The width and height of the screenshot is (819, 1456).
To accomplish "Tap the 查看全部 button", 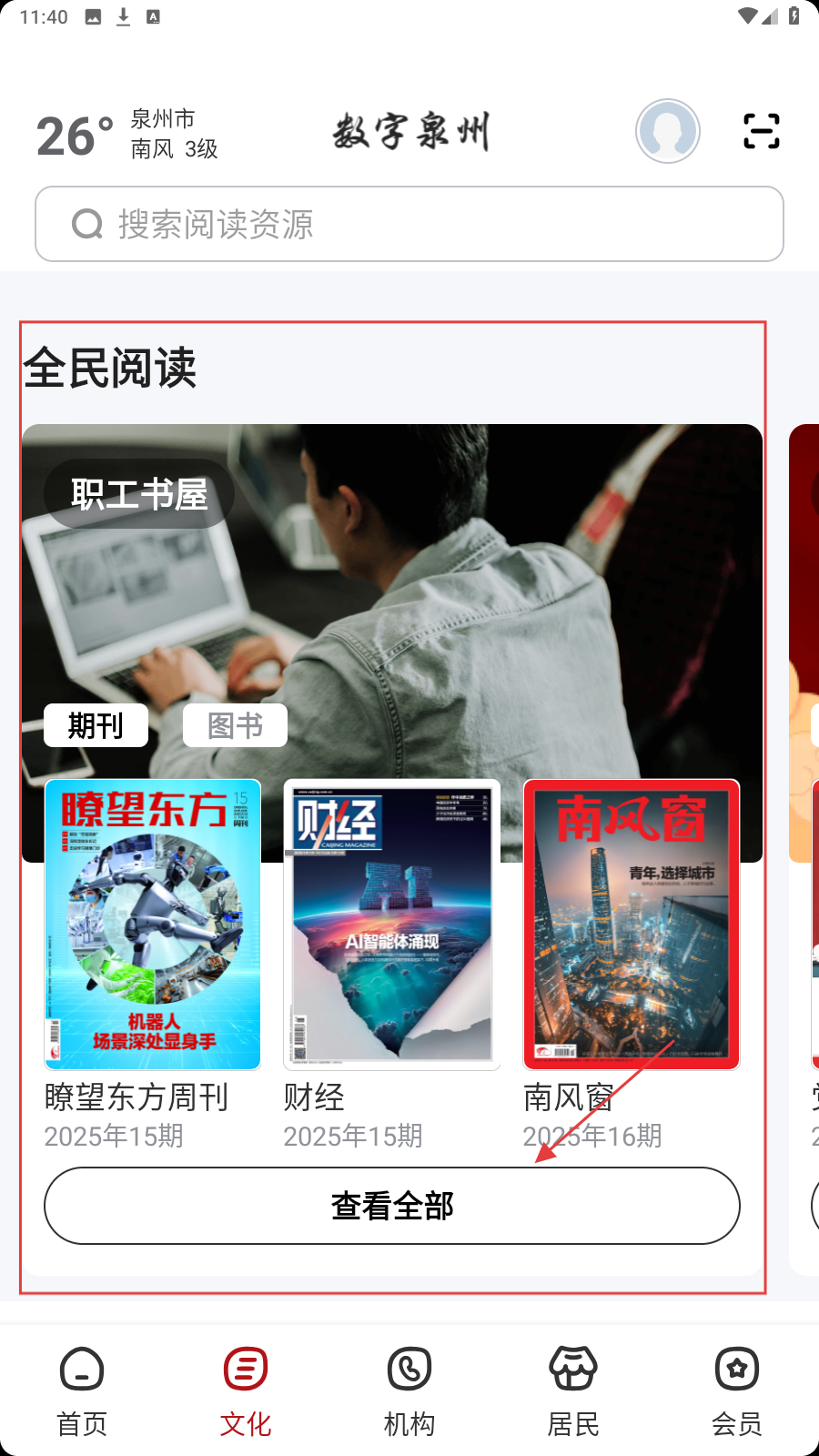I will pos(391,1206).
